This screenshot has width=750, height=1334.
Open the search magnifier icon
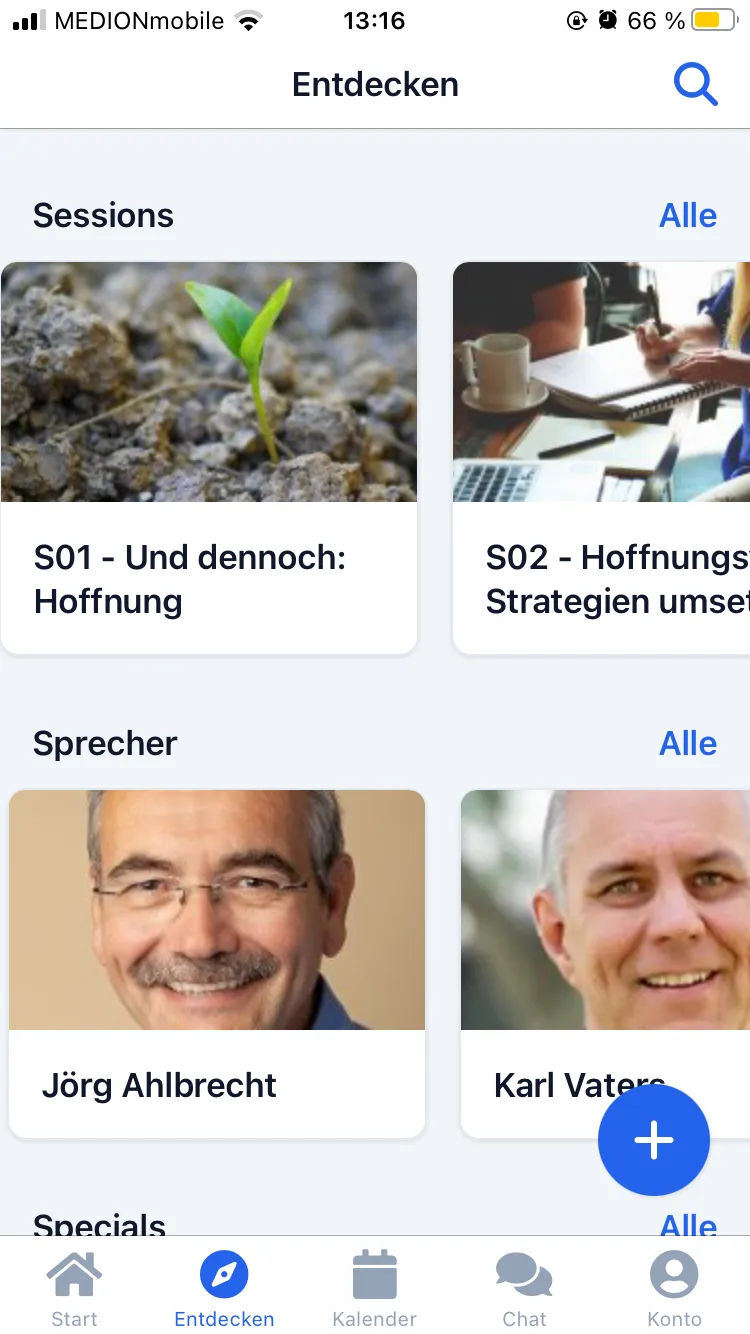(695, 85)
